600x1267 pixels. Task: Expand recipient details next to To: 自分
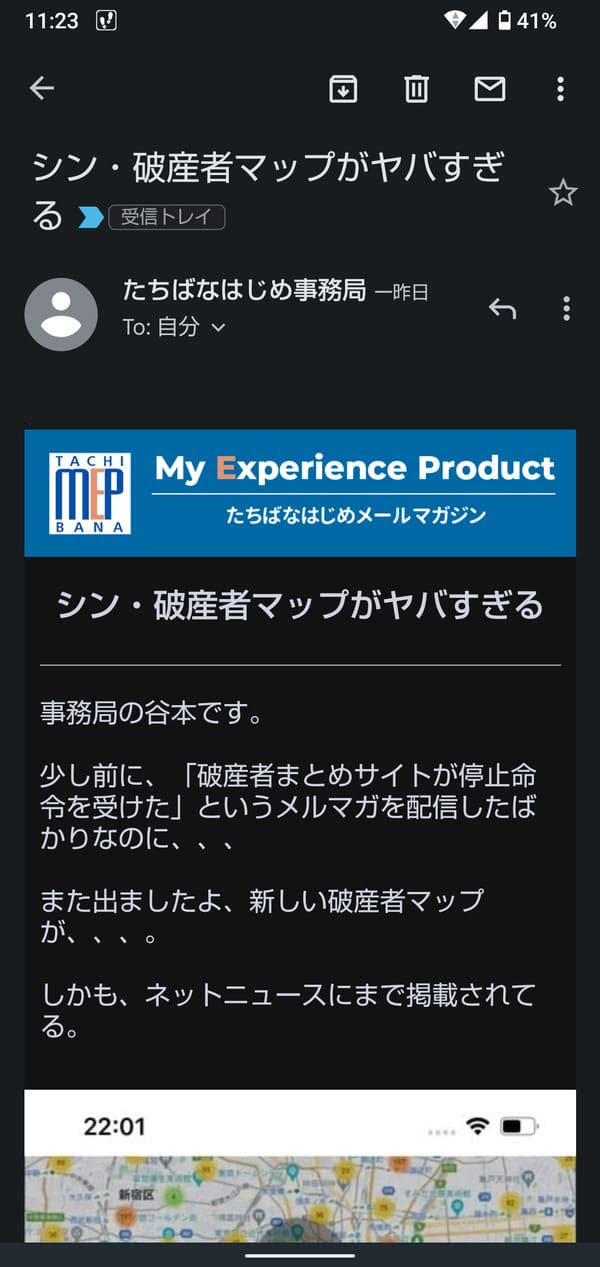pyautogui.click(x=219, y=328)
